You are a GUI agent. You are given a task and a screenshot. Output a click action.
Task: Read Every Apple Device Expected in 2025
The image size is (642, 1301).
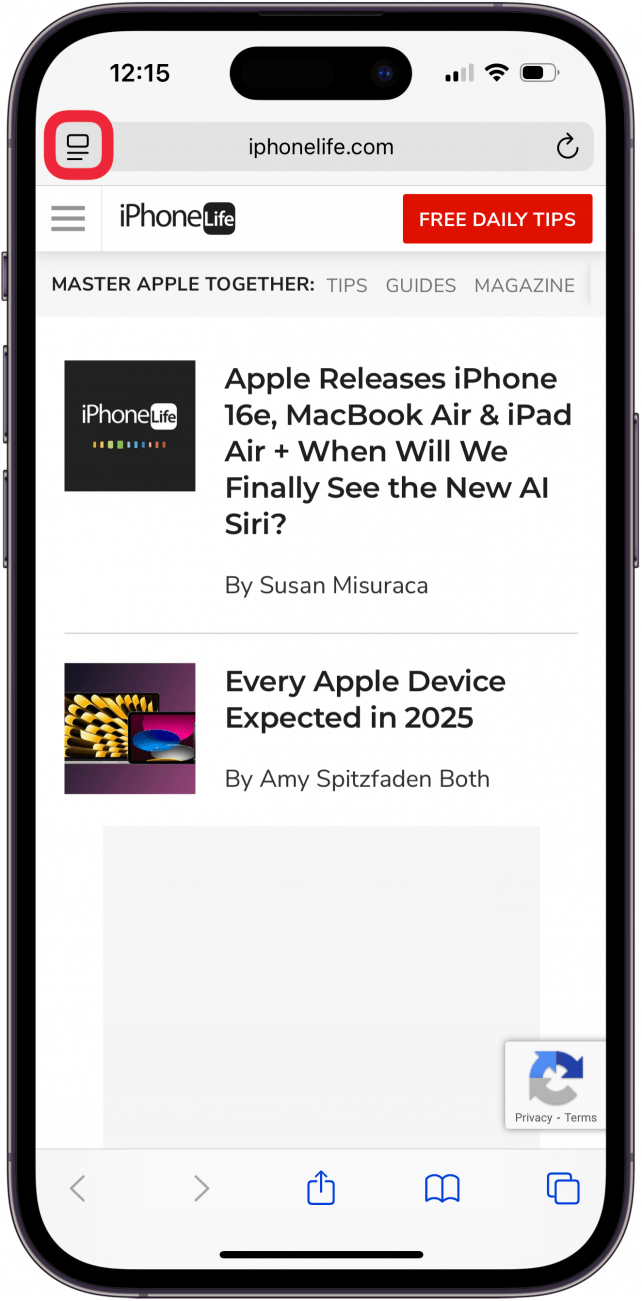[365, 699]
